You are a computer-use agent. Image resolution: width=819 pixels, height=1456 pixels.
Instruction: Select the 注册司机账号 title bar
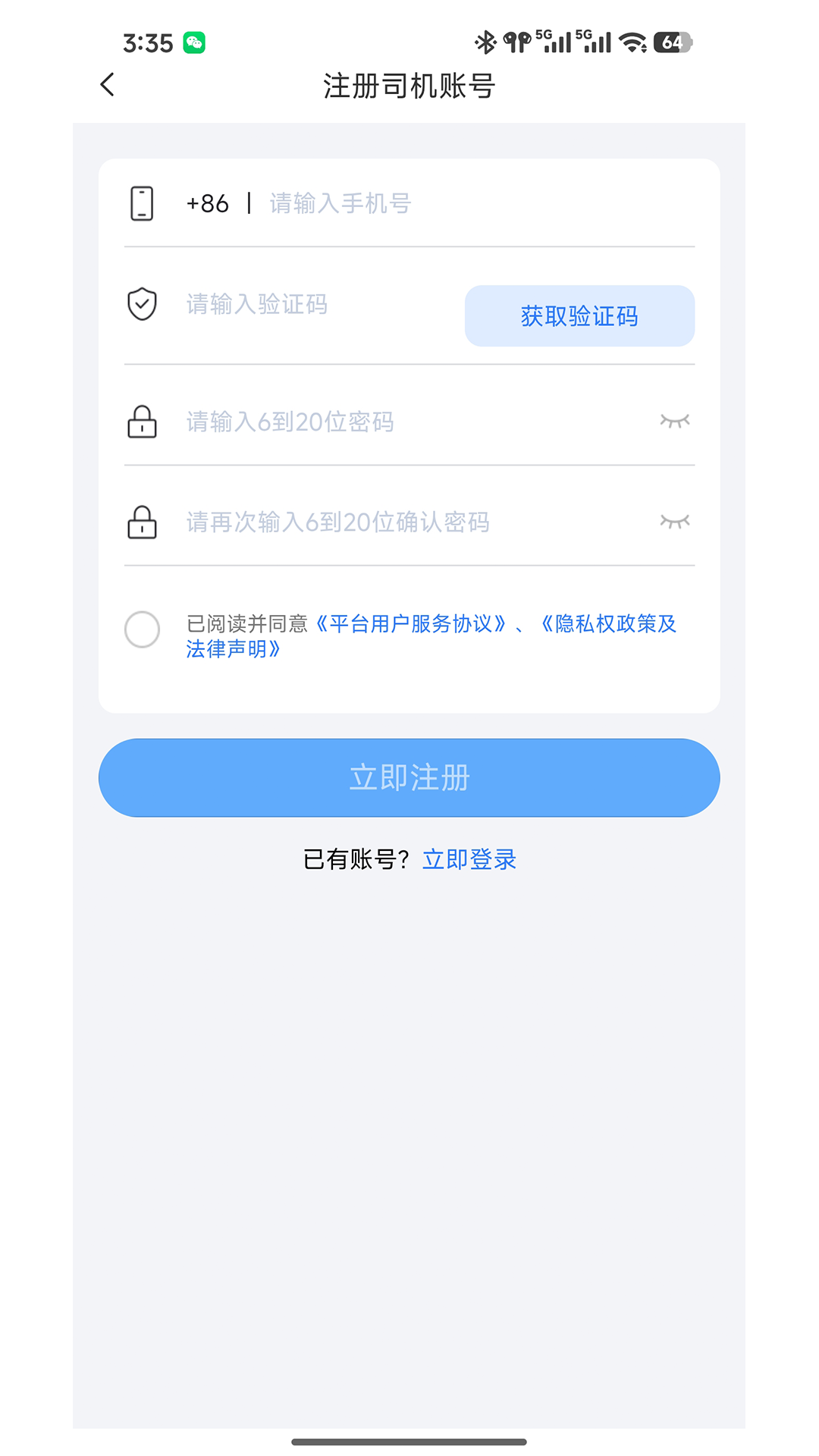click(409, 86)
